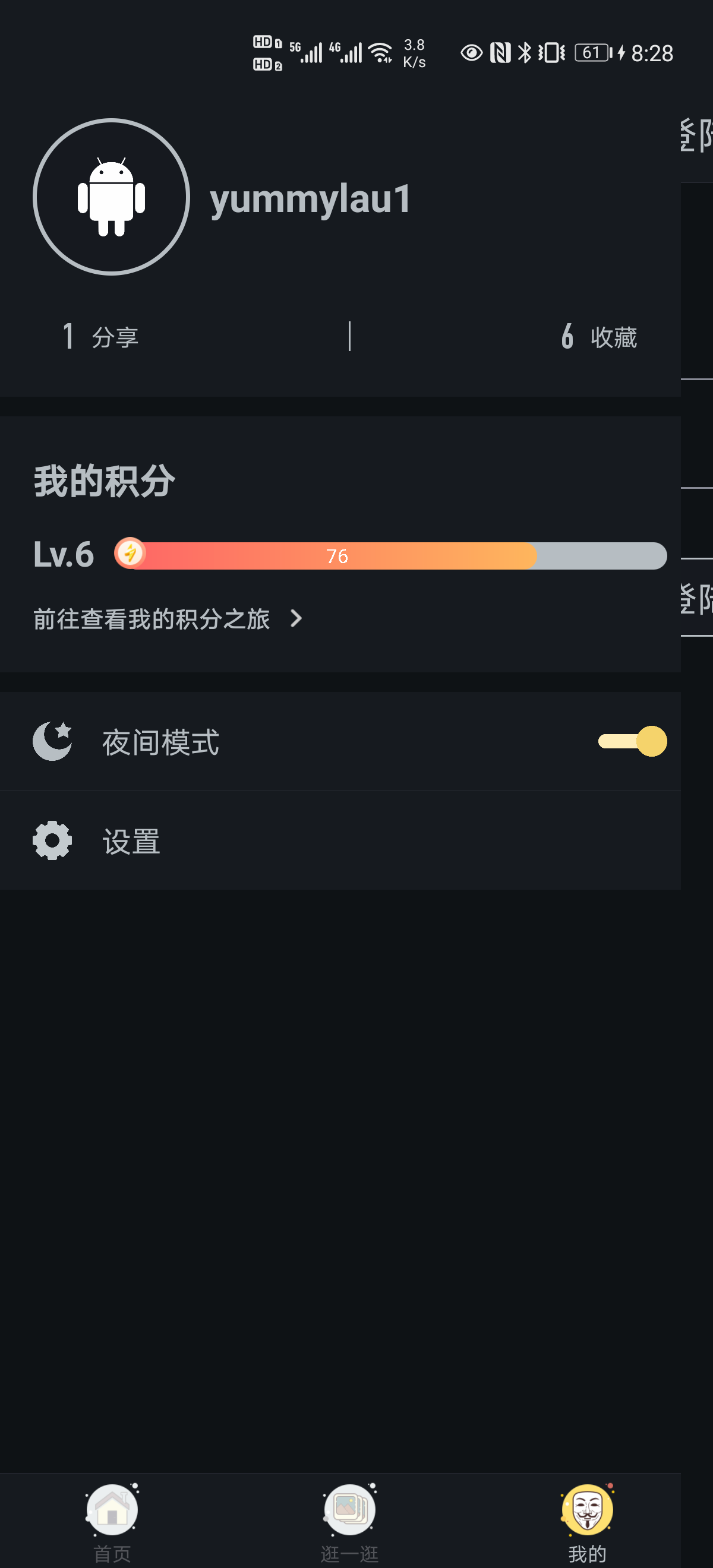
Task: Open my 收藏 (favorites) list
Action: point(599,337)
